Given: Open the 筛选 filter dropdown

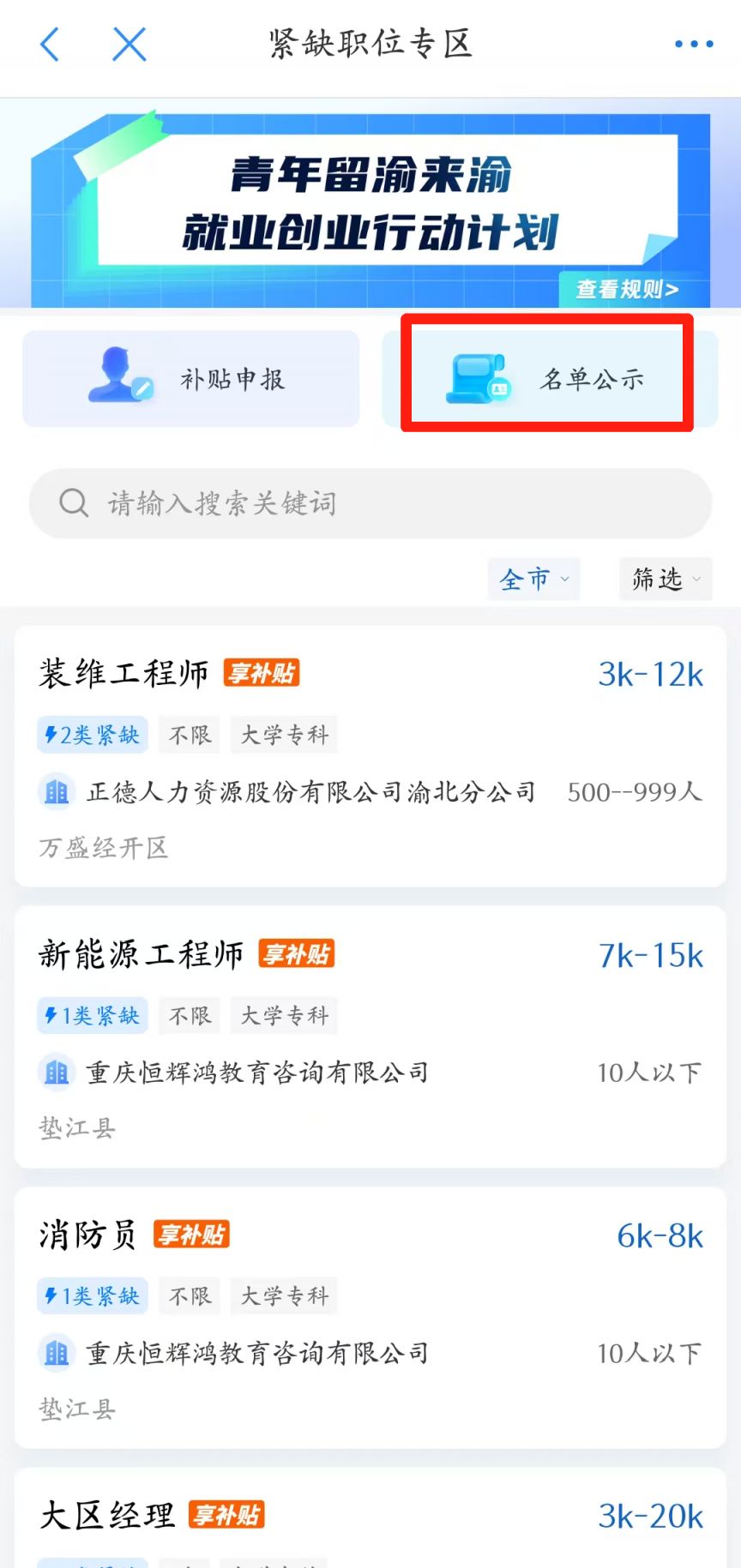Looking at the screenshot, I should tap(666, 580).
